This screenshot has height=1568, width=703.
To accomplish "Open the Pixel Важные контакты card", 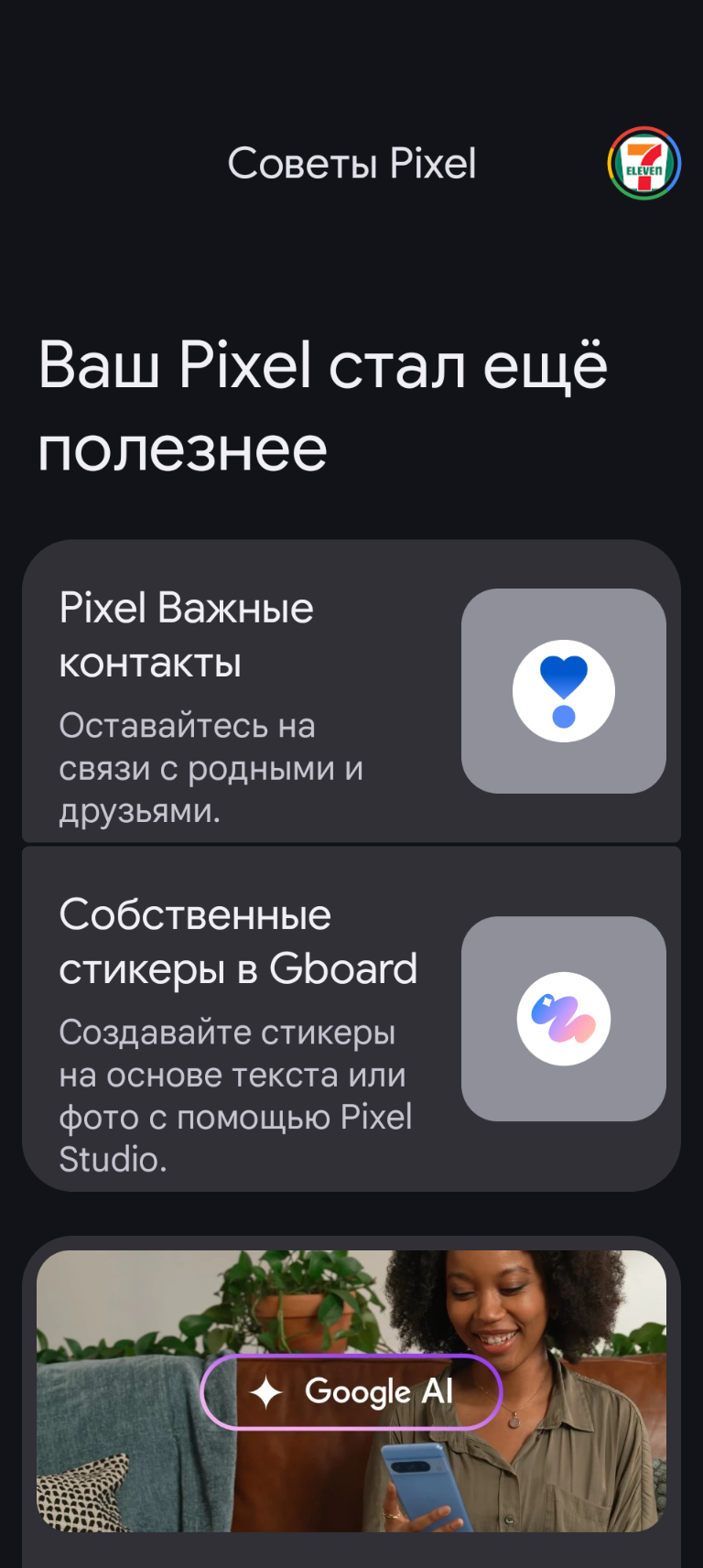I will pyautogui.click(x=351, y=692).
